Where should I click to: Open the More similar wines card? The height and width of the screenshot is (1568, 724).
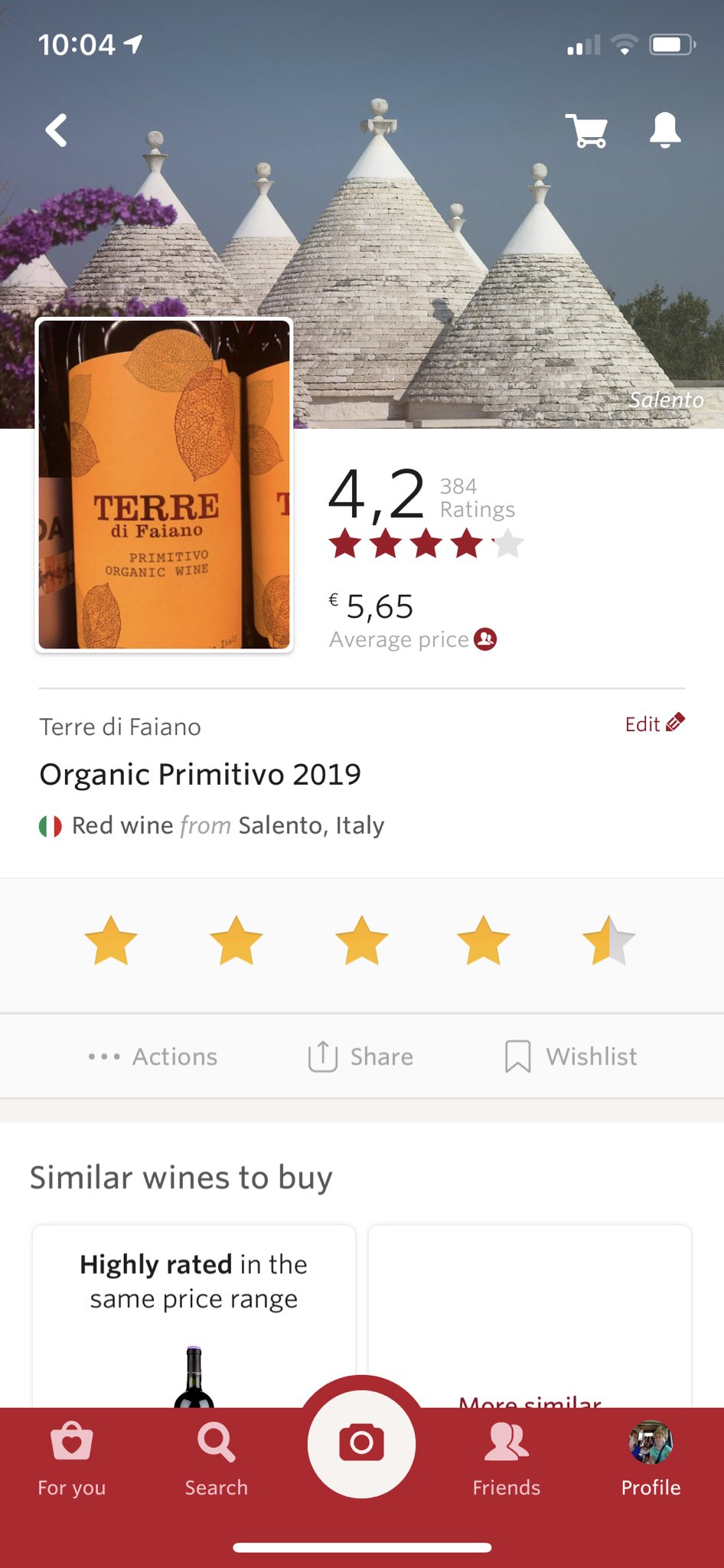pos(530,1317)
